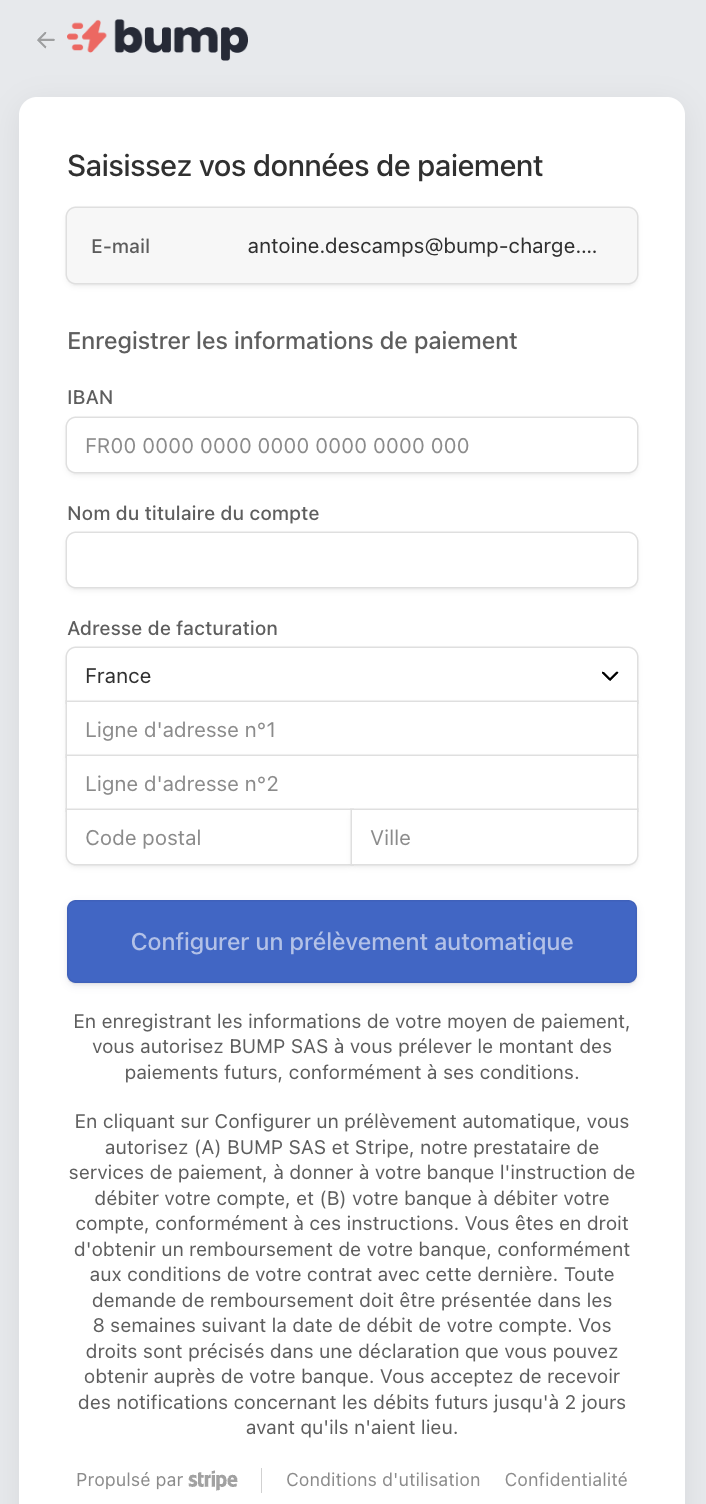
Task: Tap the Ligne d'adresse n°2 field
Action: 352,784
